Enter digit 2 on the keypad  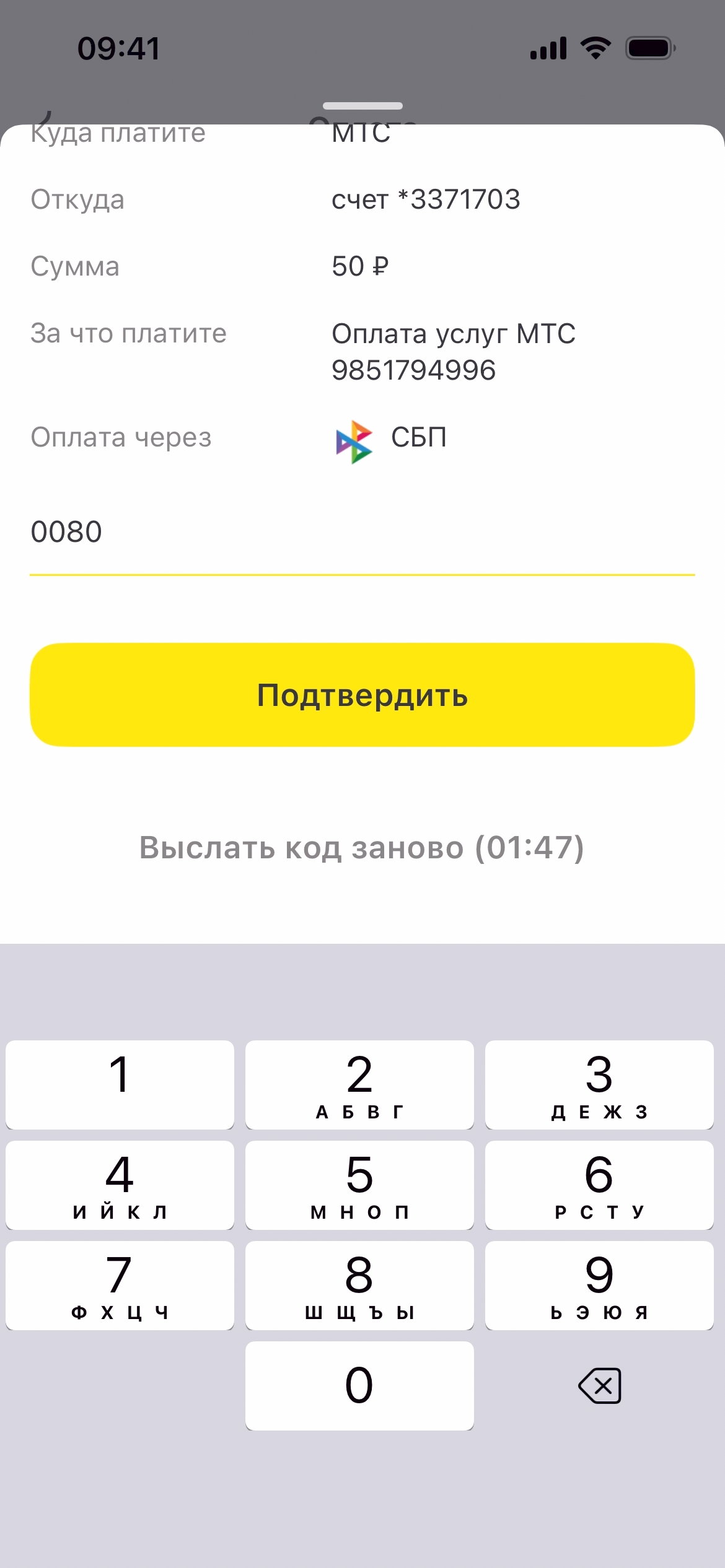pyautogui.click(x=359, y=1084)
